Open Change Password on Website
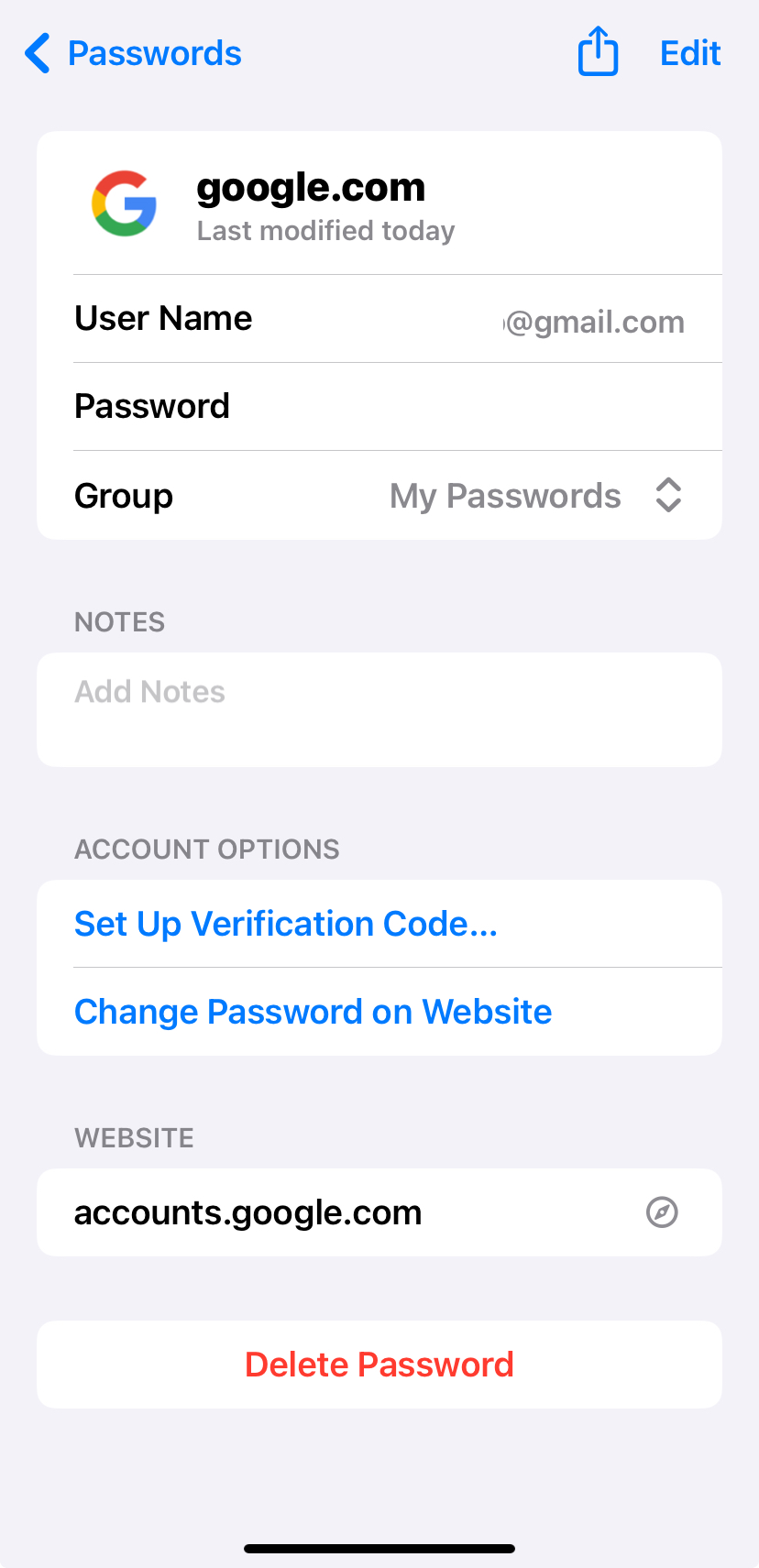Viewport: 759px width, 1568px height. click(313, 1011)
